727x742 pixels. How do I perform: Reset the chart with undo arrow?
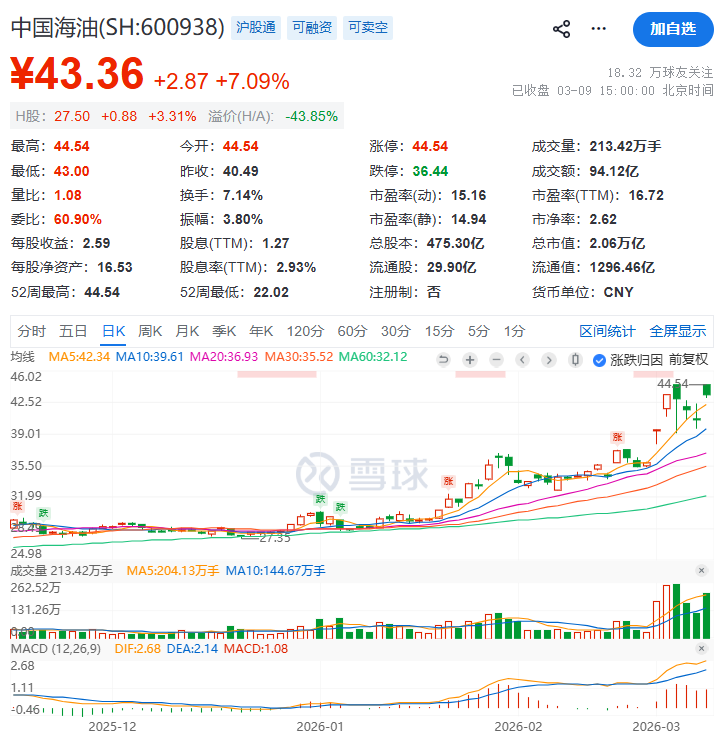click(443, 359)
